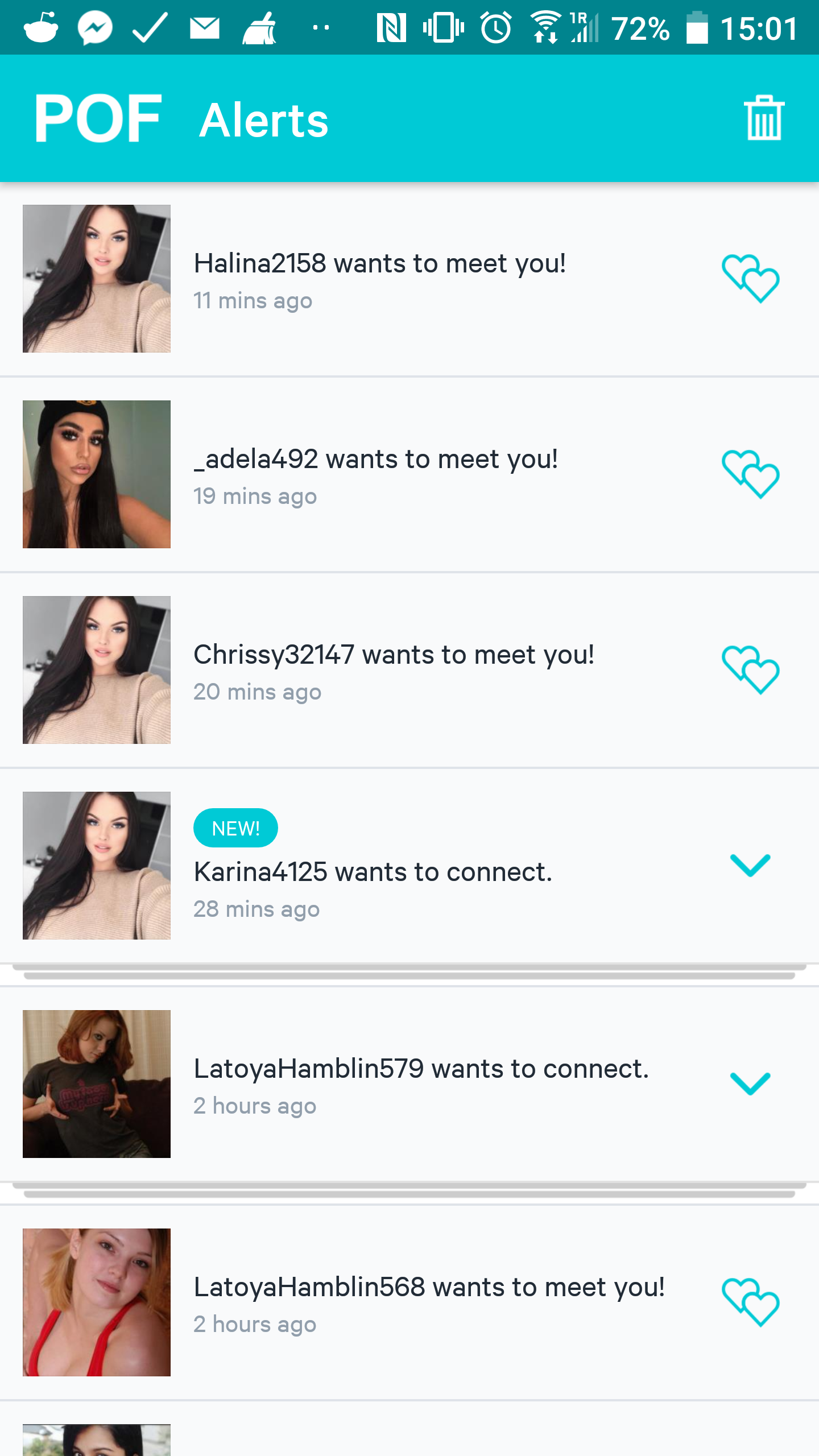Tap the hearts icon for Halina2158

[x=750, y=279]
